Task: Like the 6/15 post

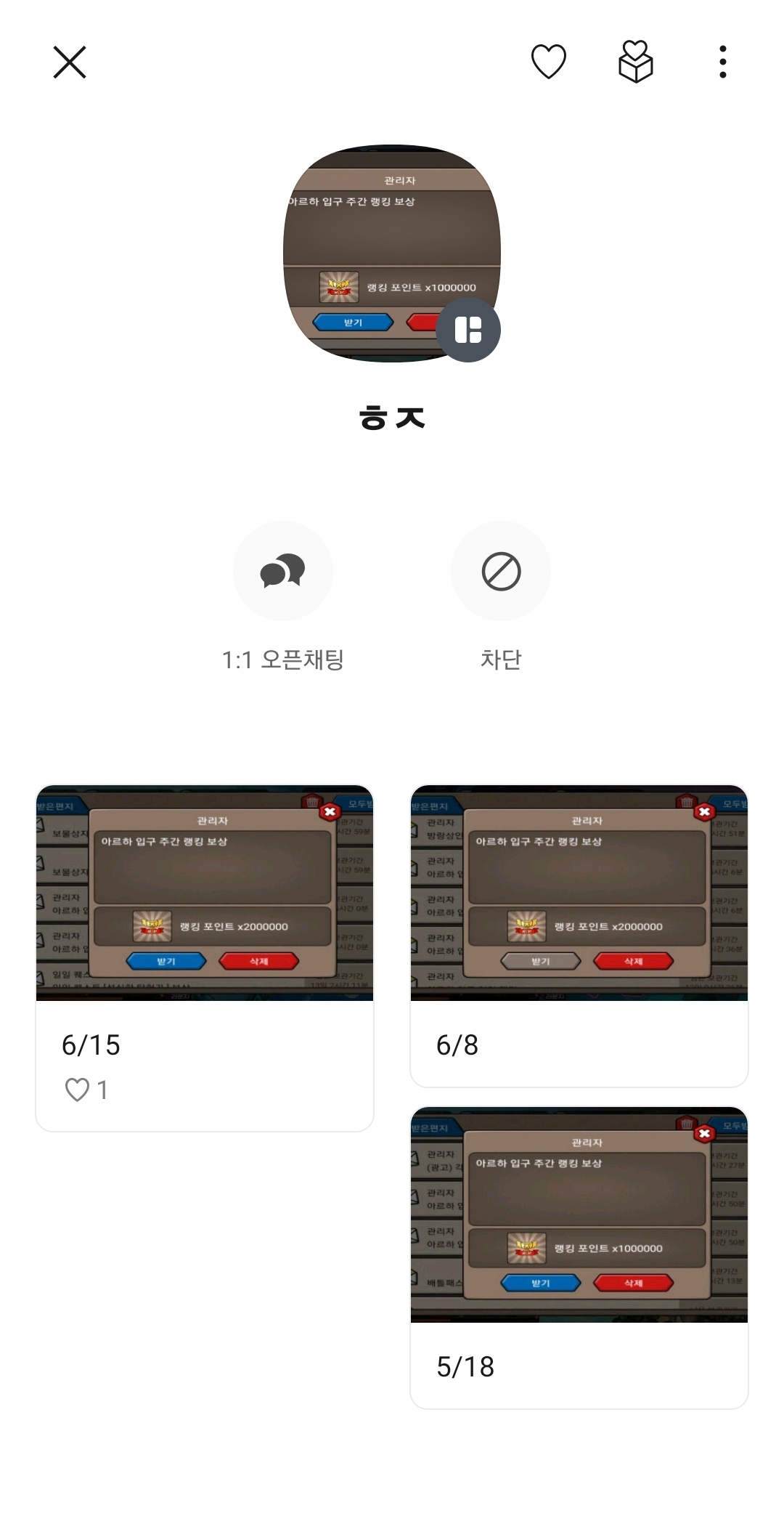Action: 78,1090
